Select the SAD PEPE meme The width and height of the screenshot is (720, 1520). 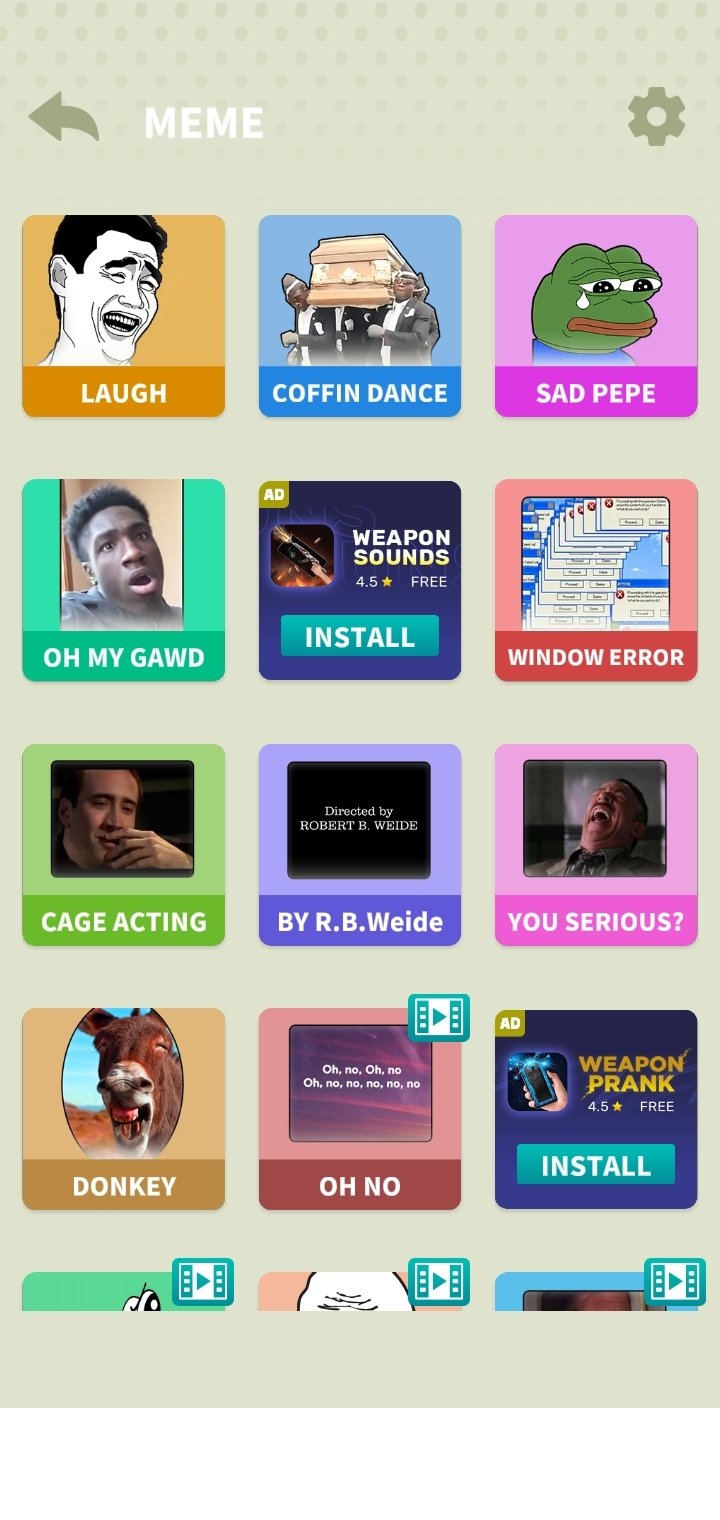coord(596,316)
